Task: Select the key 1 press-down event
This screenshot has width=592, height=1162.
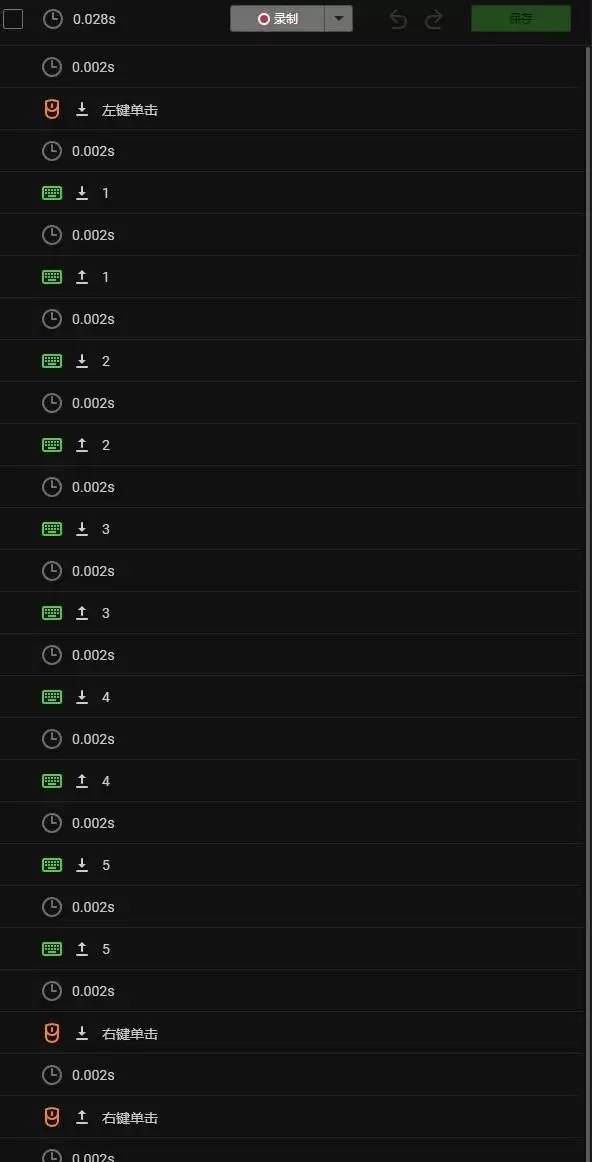Action: click(x=290, y=193)
